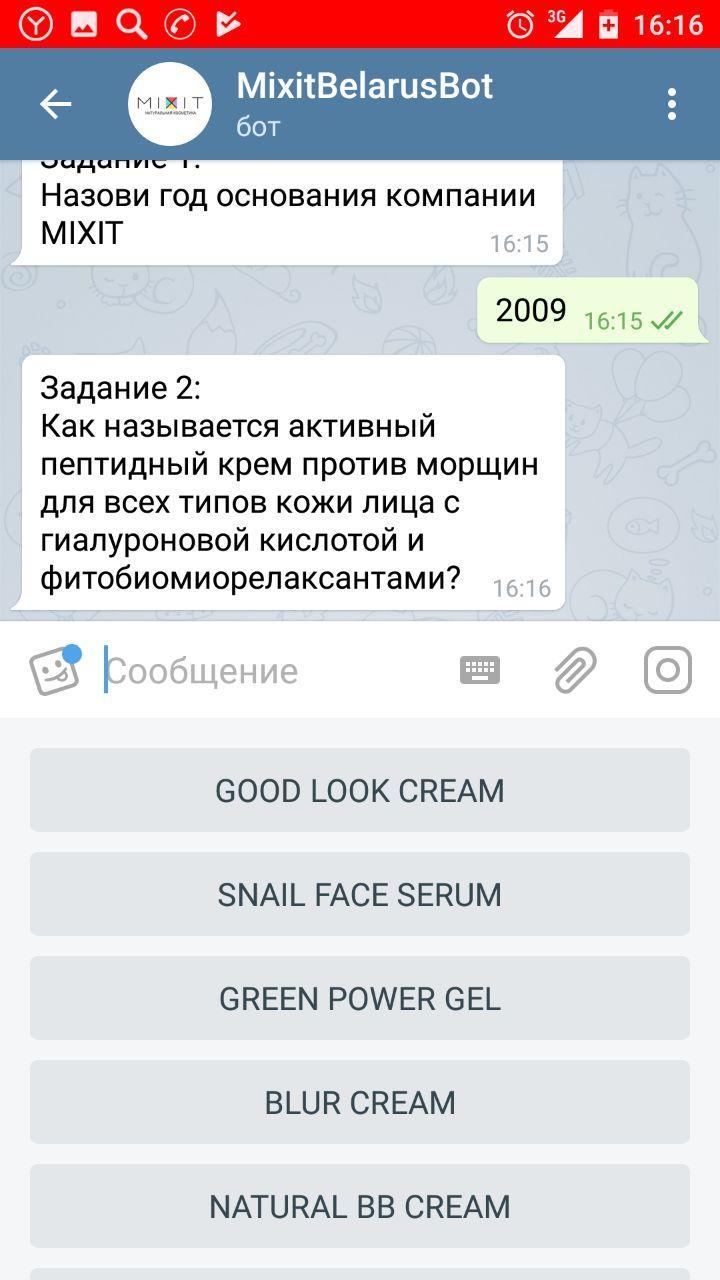Switch to the regular keyboard
The height and width of the screenshot is (1280, 720).
click(x=480, y=670)
